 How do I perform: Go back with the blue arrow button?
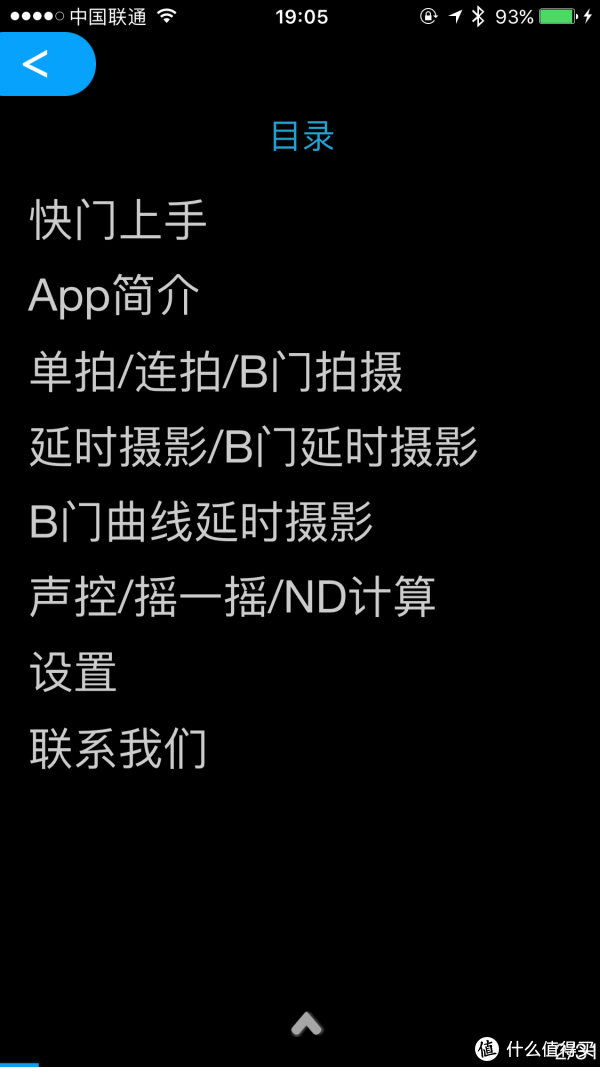46,64
